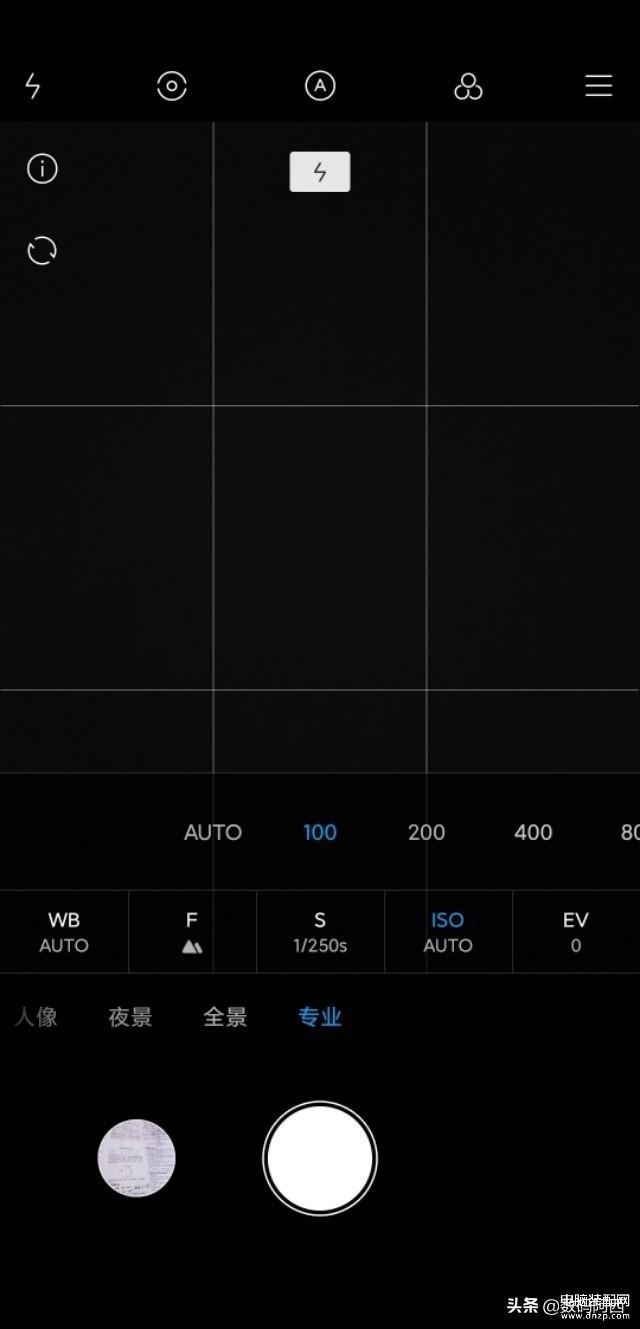Tap the info icon
640x1329 pixels.
coord(42,169)
